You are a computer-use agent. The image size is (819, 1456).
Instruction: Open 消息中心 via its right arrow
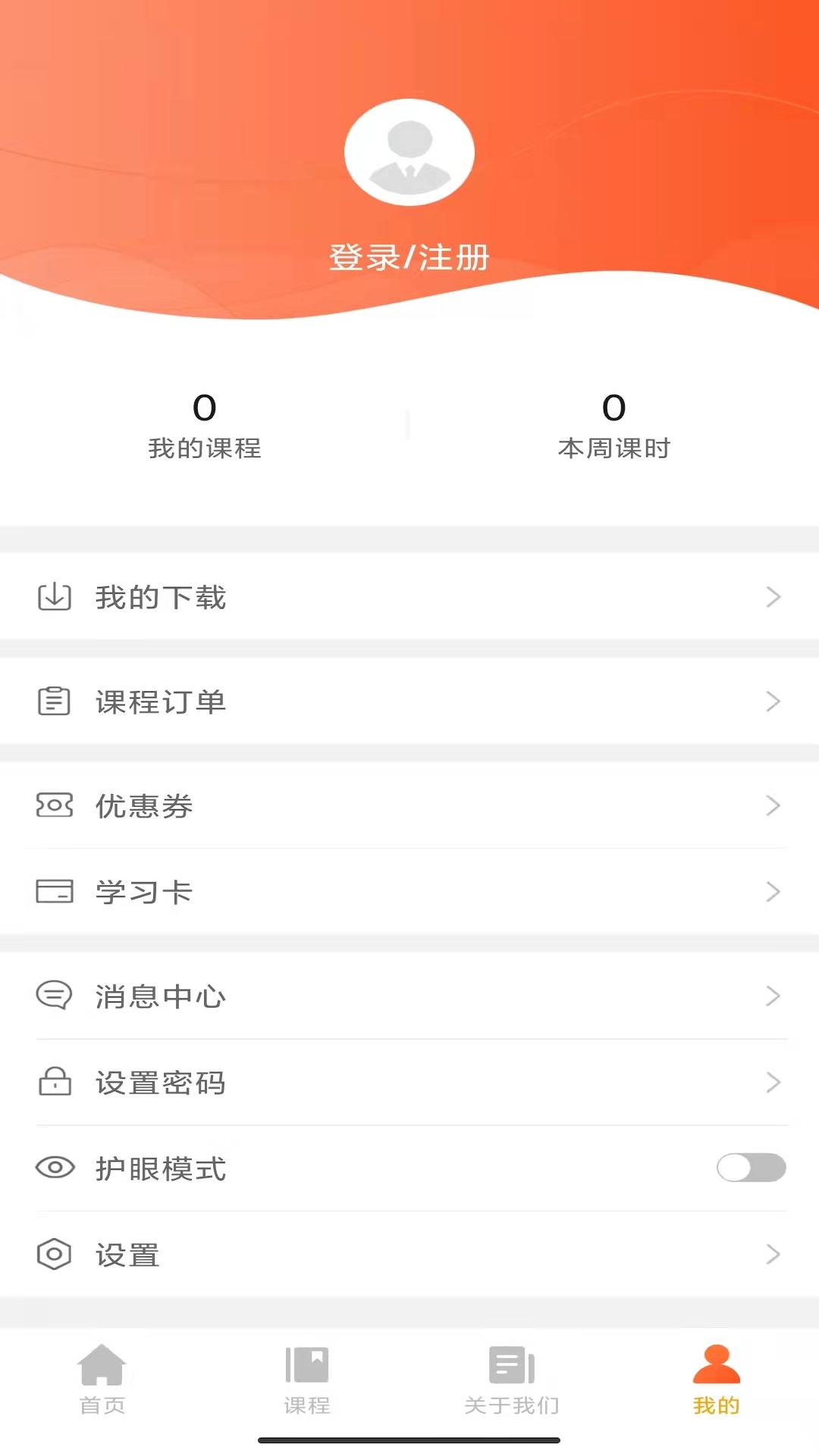coord(773,996)
